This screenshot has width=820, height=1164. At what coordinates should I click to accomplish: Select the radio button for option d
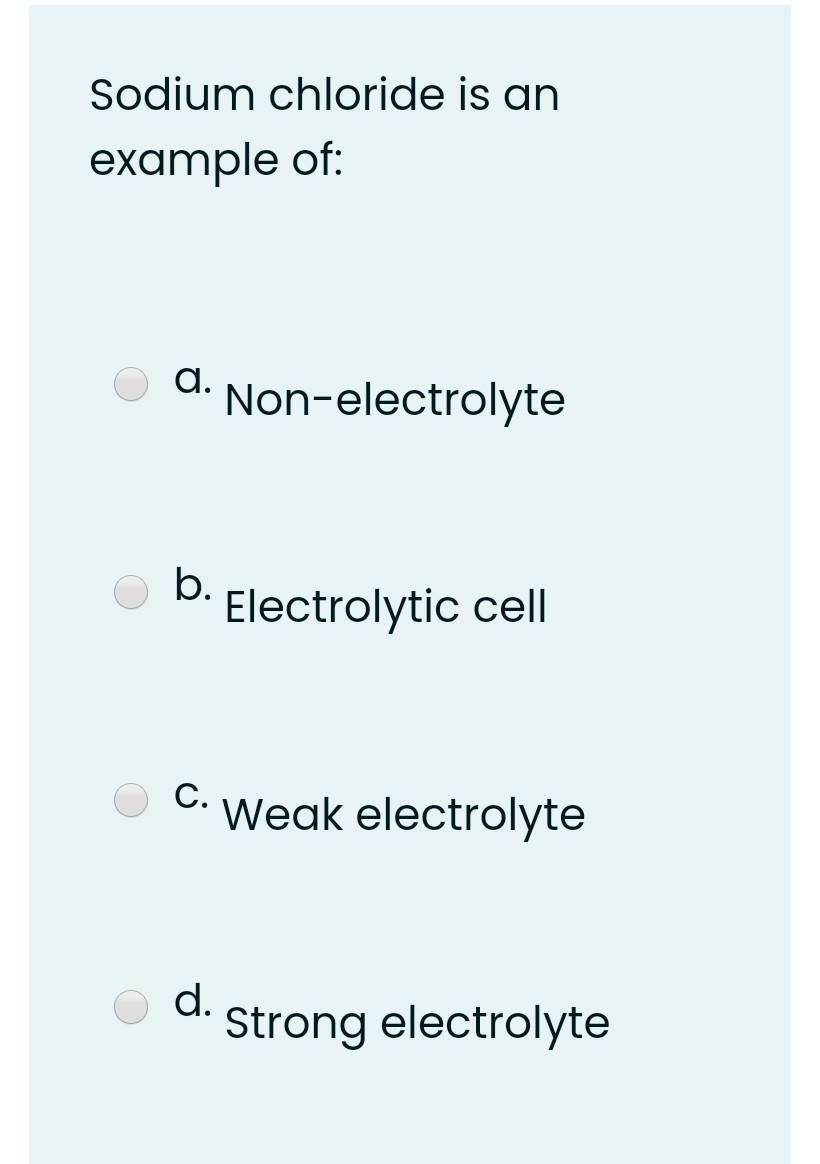(131, 1007)
